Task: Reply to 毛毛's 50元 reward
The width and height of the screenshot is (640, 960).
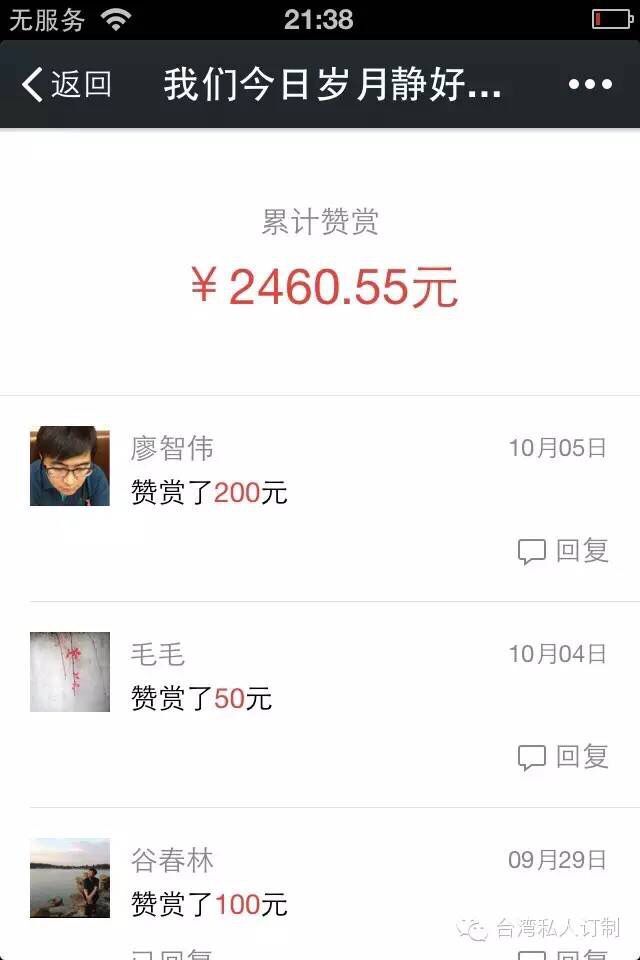Action: tap(564, 757)
